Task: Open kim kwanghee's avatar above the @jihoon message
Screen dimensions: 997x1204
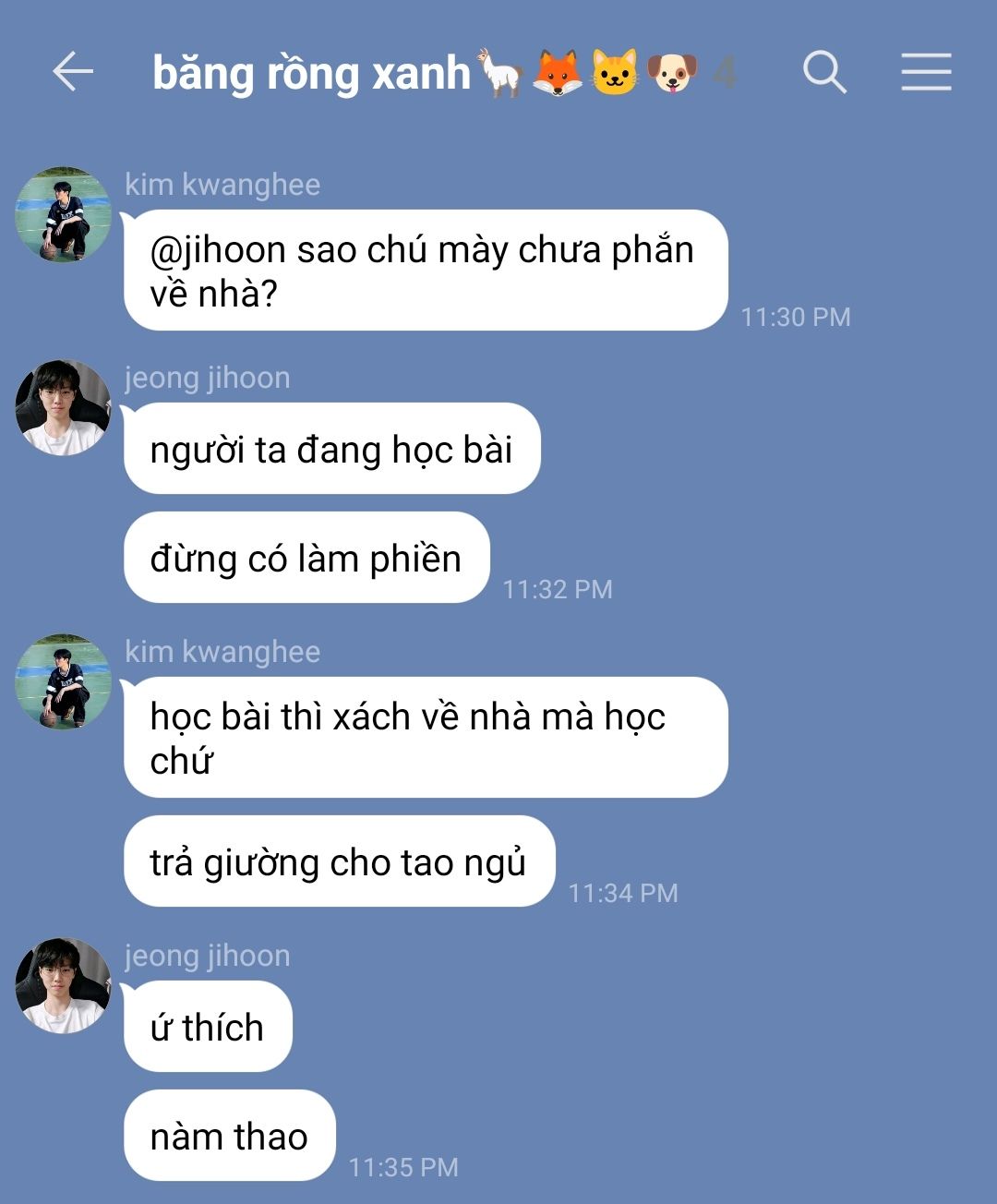Action: pos(64,214)
